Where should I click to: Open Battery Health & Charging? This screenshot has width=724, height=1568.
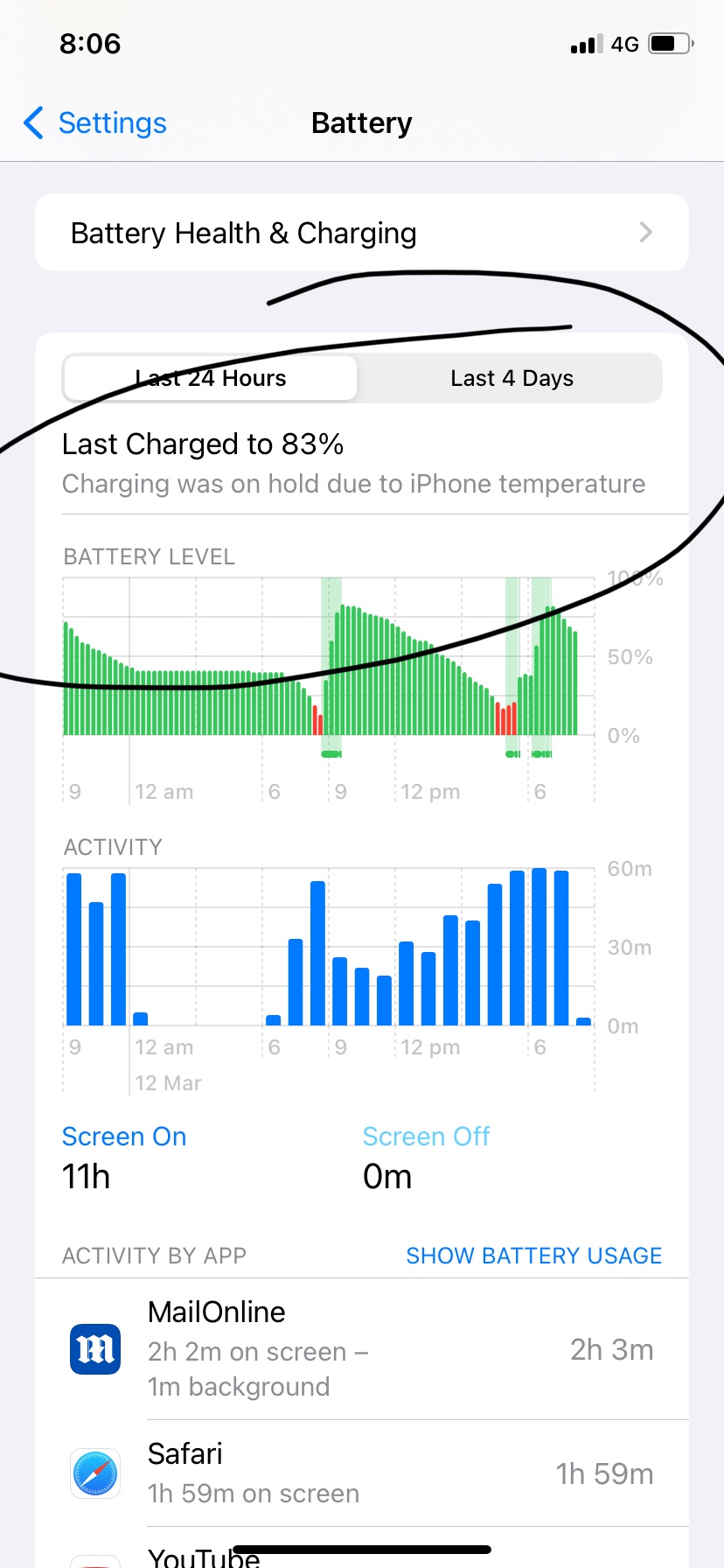tap(362, 233)
